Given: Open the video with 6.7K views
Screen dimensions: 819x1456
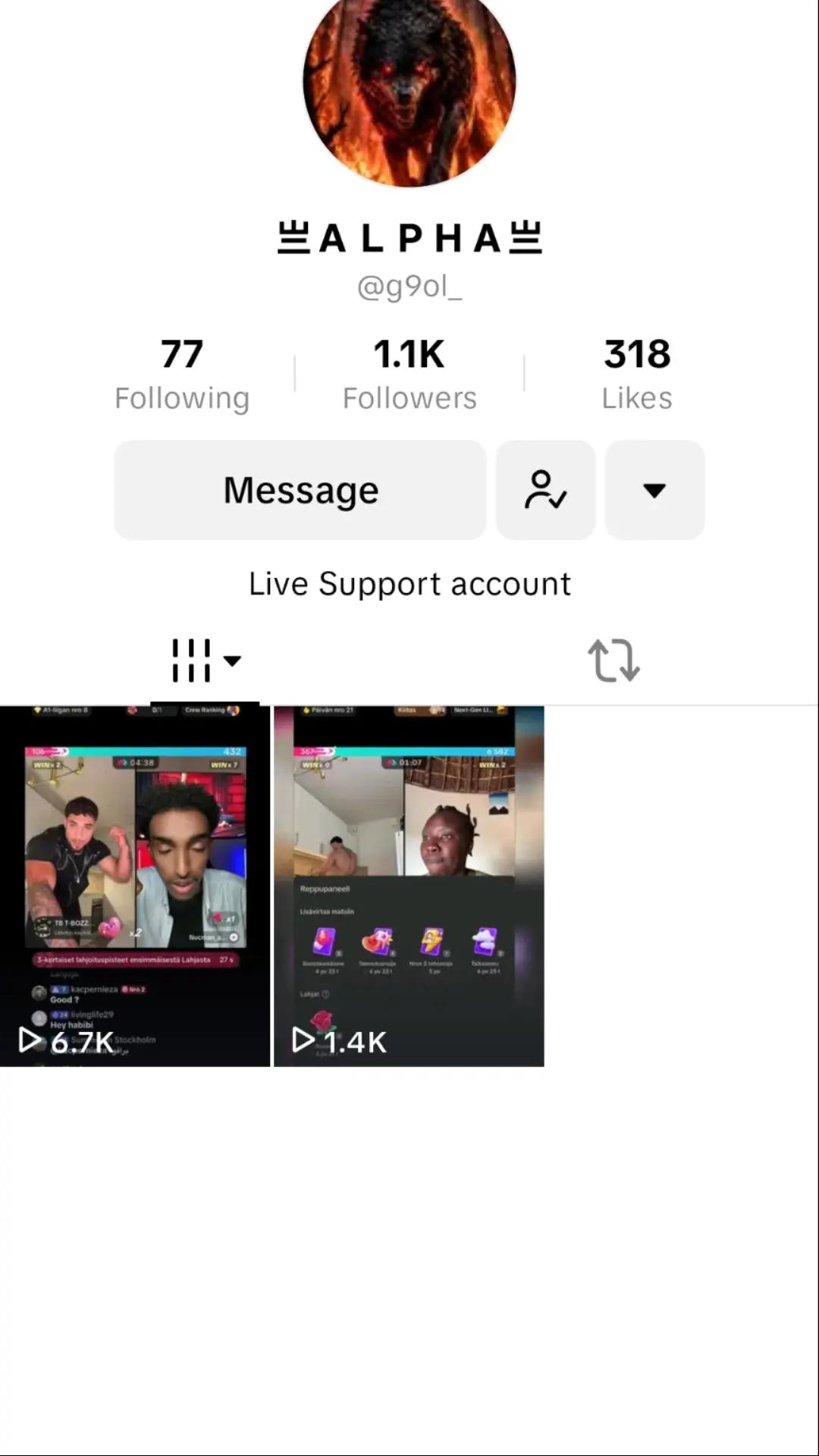Looking at the screenshot, I should pyautogui.click(x=135, y=886).
